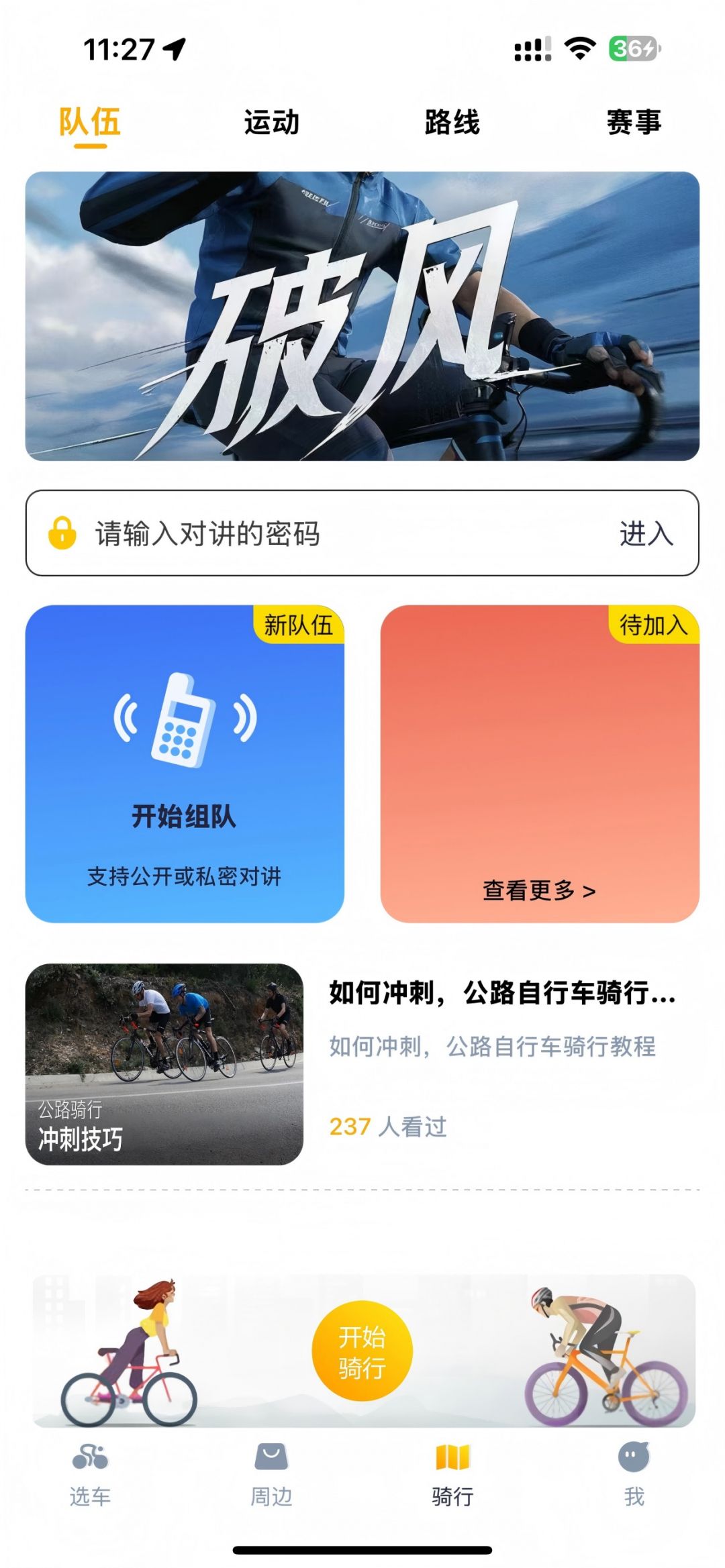Open the 冲刺技巧 tutorial video
Viewport: 725px width, 1568px height.
[x=164, y=1064]
